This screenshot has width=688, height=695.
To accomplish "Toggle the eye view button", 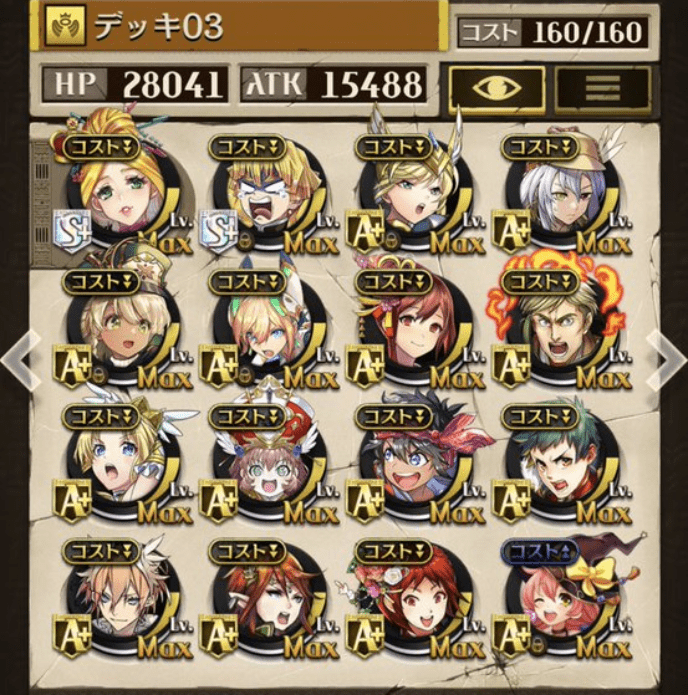I will [497, 88].
